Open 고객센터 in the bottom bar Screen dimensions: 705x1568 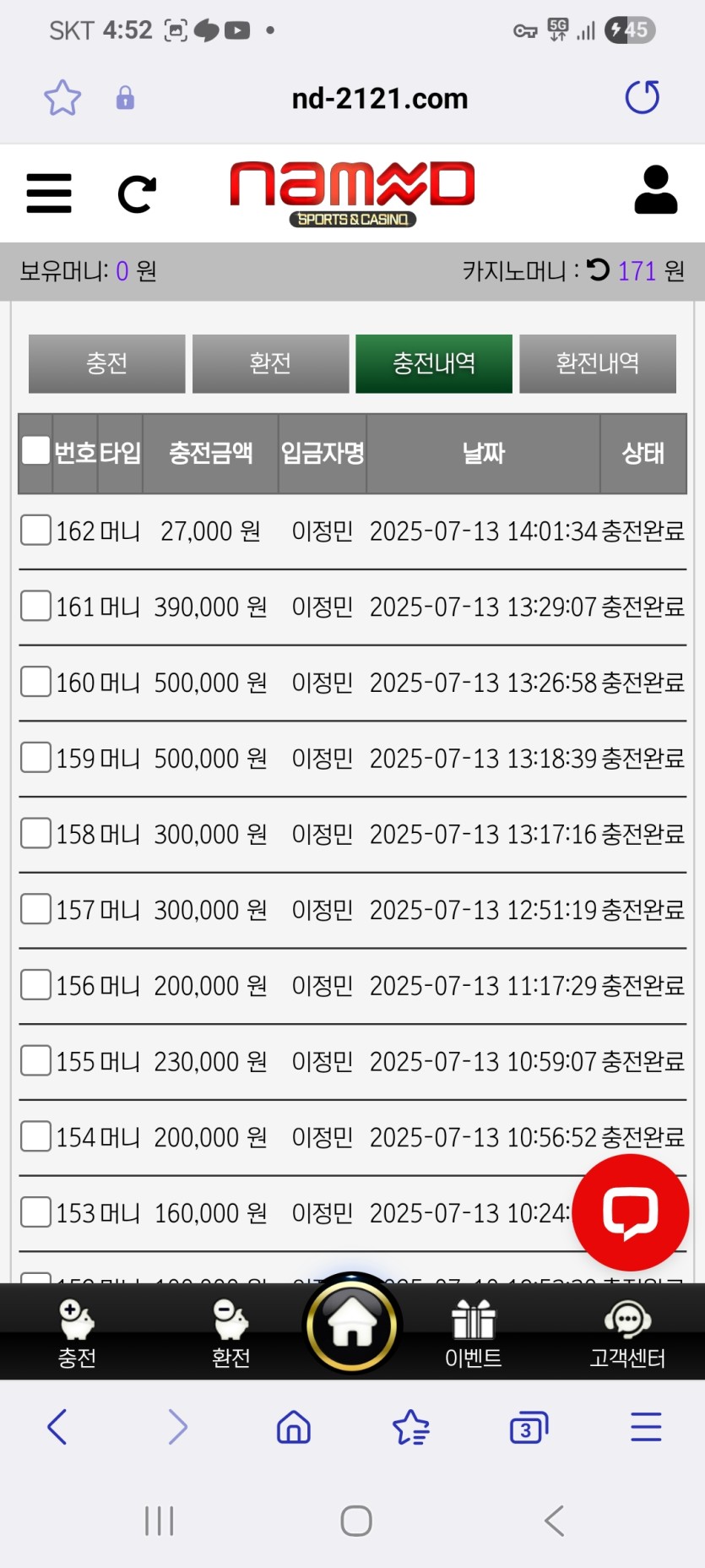(627, 1333)
